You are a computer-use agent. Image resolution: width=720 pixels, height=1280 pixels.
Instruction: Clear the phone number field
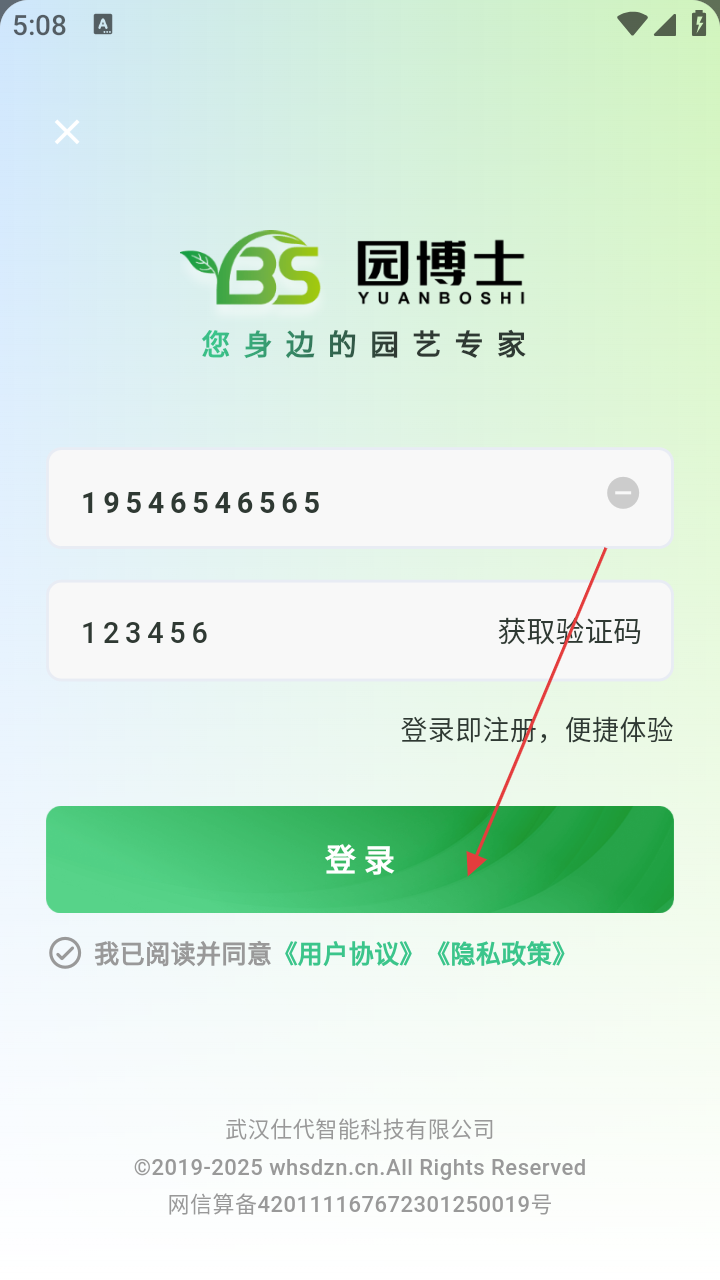coord(623,493)
